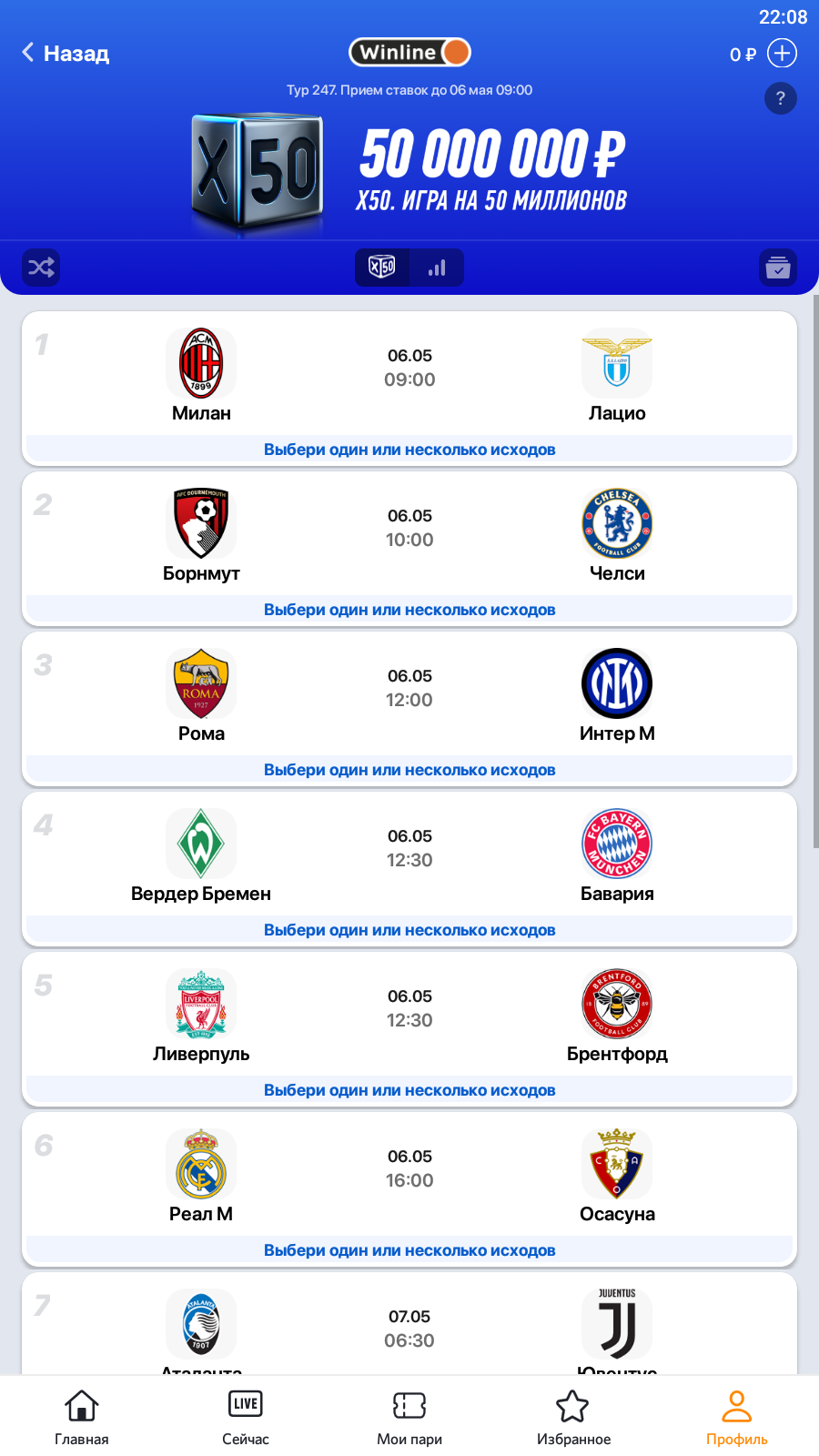819x1456 pixels.
Task: Open the Профиль tab
Action: [x=737, y=1418]
